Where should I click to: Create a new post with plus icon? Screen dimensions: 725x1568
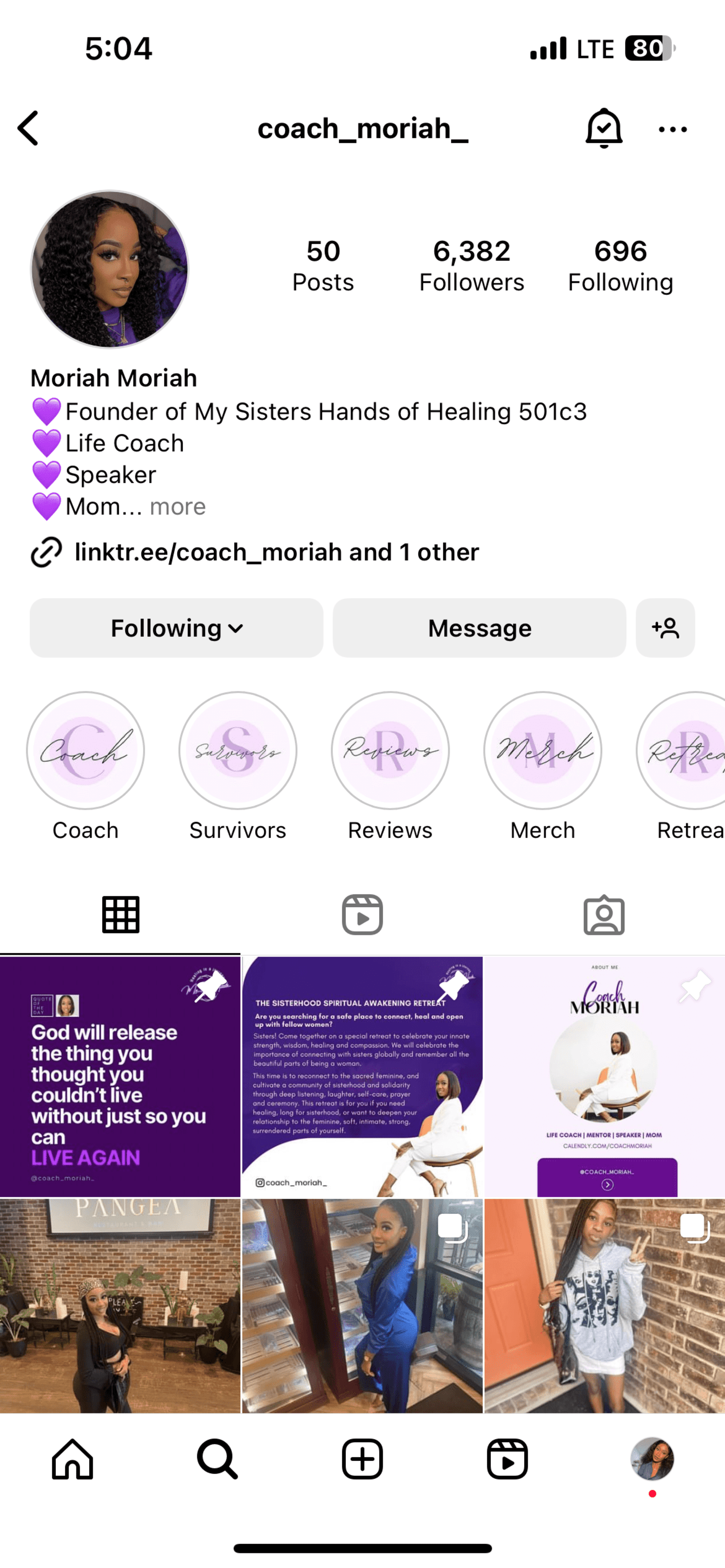pyautogui.click(x=362, y=1459)
